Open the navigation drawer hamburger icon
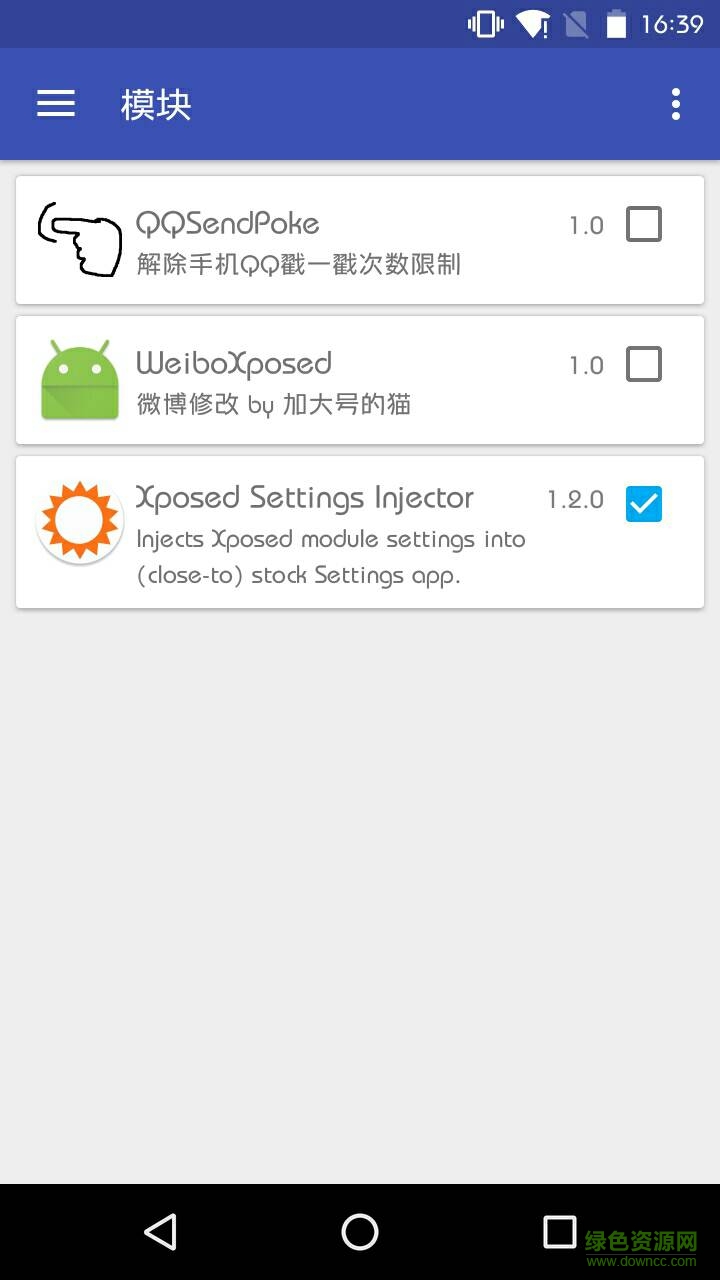Image resolution: width=720 pixels, height=1280 pixels. (x=55, y=104)
